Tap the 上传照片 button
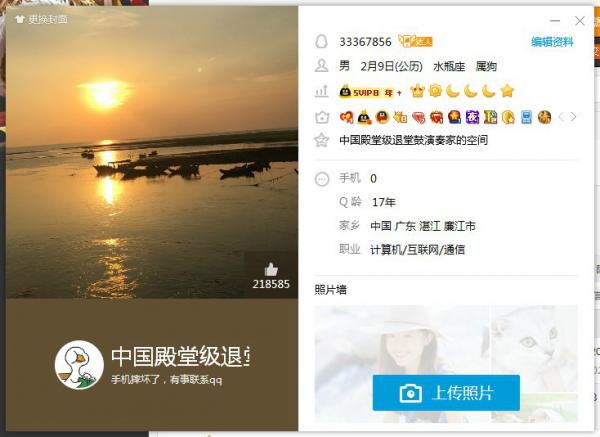 (x=446, y=393)
